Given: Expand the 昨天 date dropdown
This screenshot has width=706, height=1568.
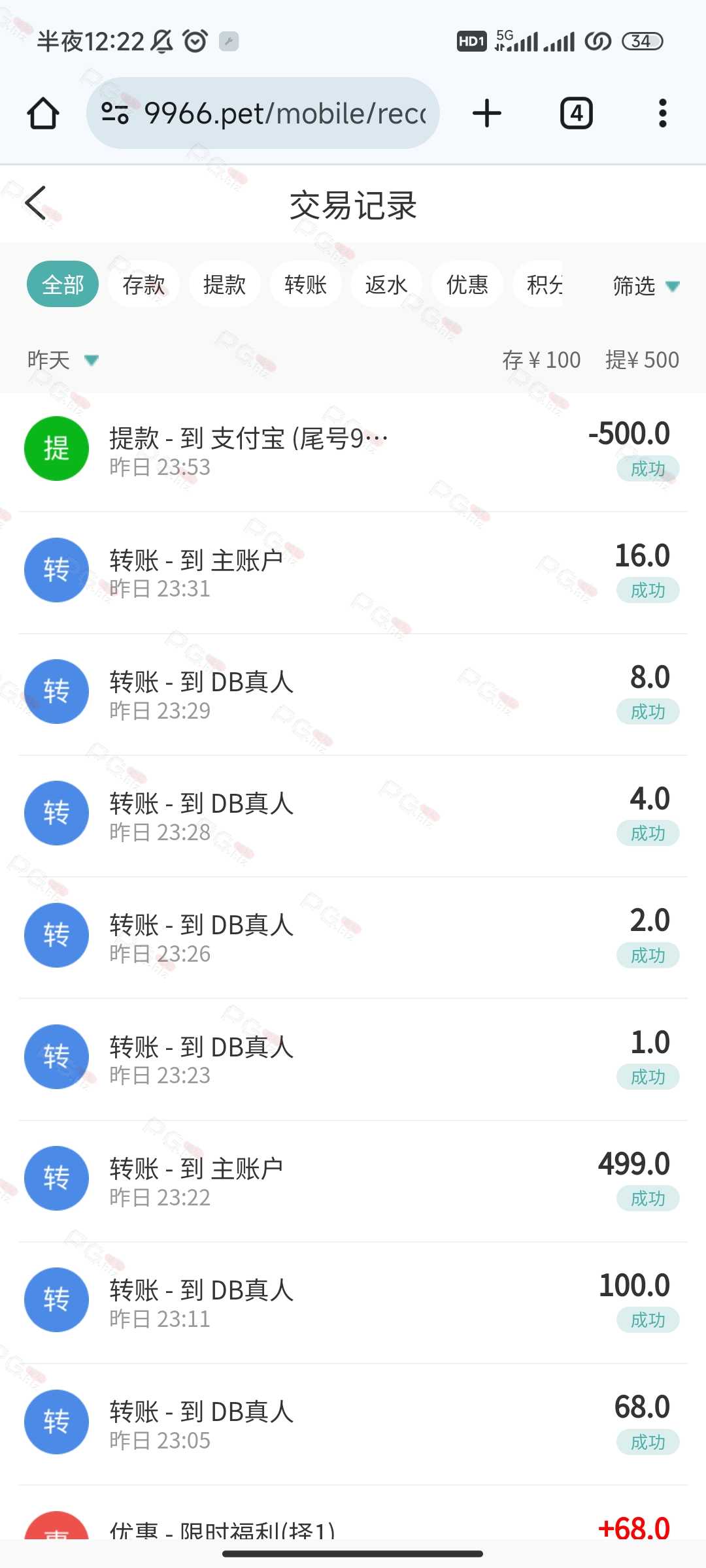Looking at the screenshot, I should (63, 360).
